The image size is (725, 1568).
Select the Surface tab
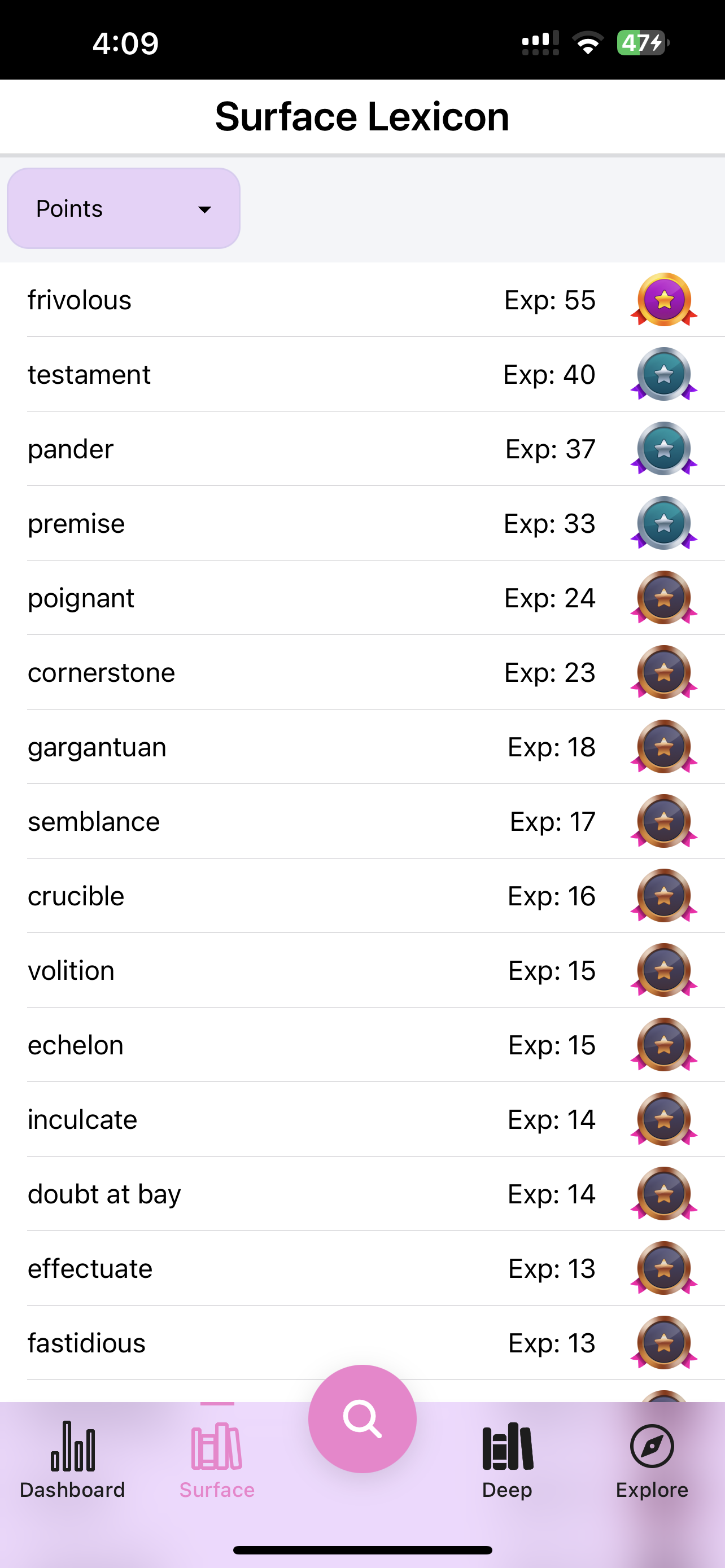click(x=217, y=1461)
